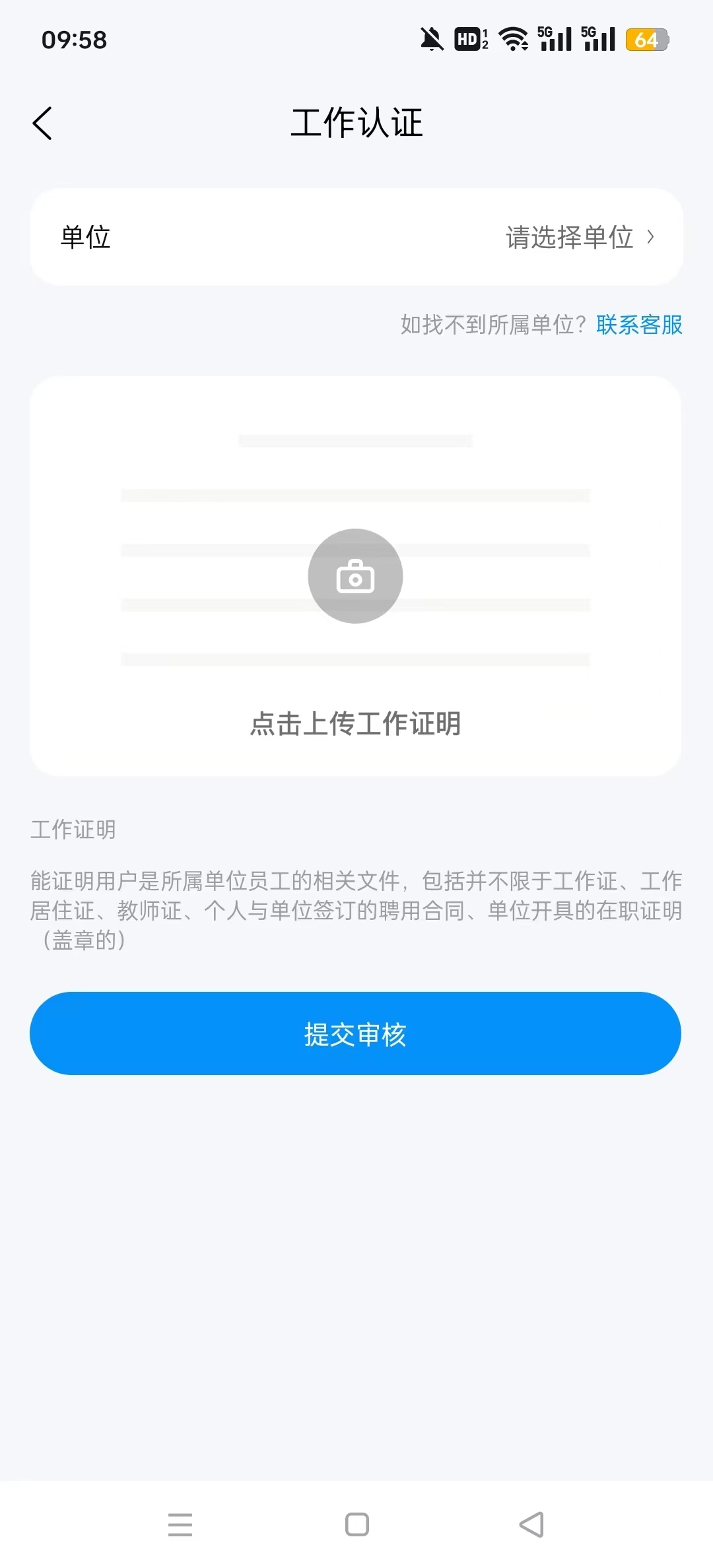The width and height of the screenshot is (713, 1568).
Task: Open recent apps from navigation bar
Action: pos(180,1524)
